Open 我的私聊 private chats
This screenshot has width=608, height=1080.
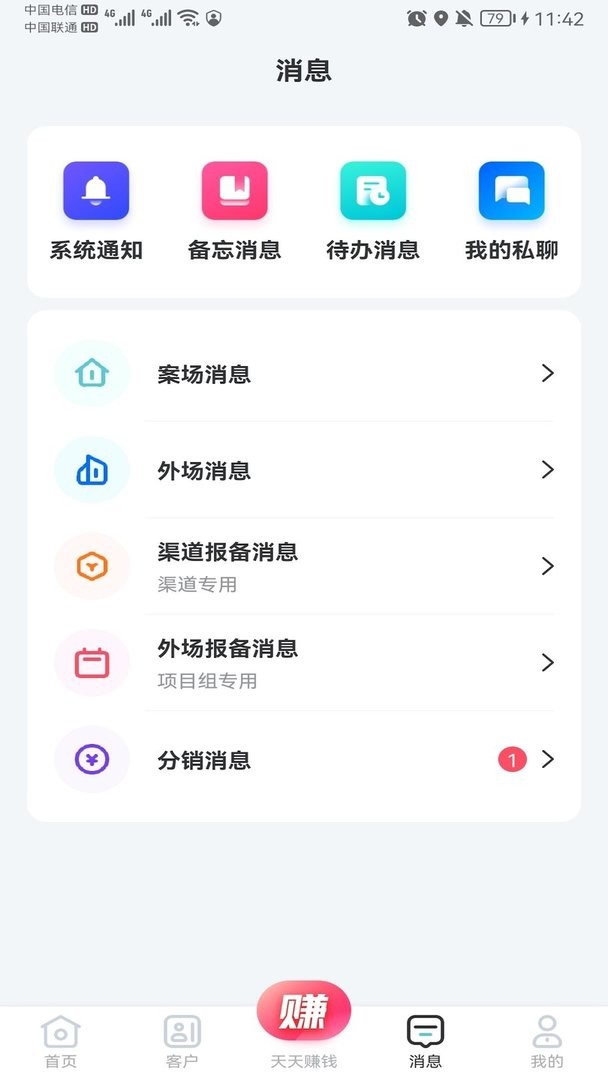point(511,210)
